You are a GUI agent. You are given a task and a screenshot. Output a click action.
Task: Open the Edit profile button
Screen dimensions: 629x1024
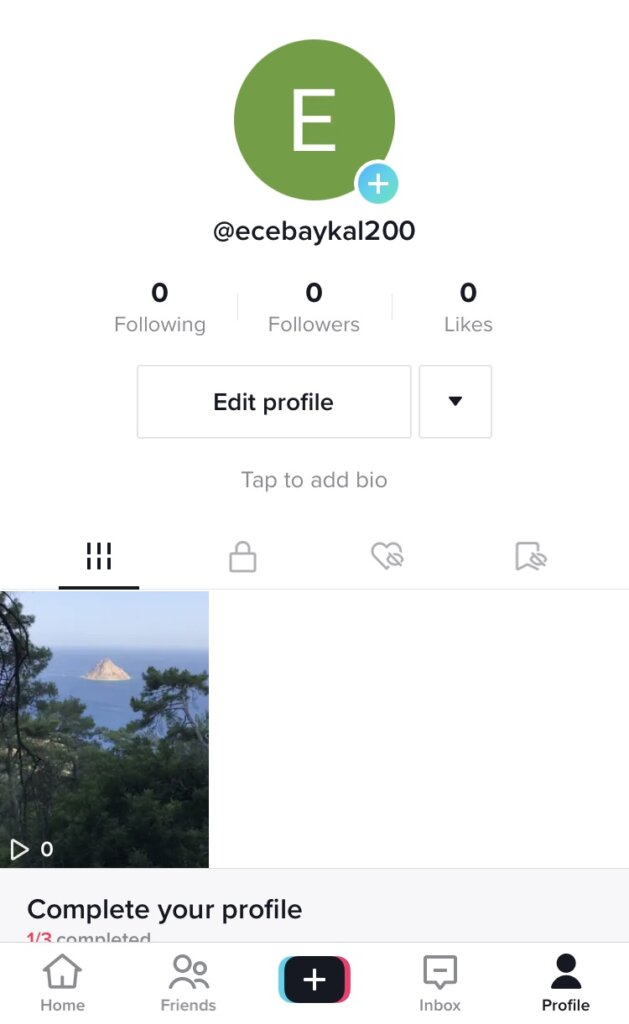(274, 402)
